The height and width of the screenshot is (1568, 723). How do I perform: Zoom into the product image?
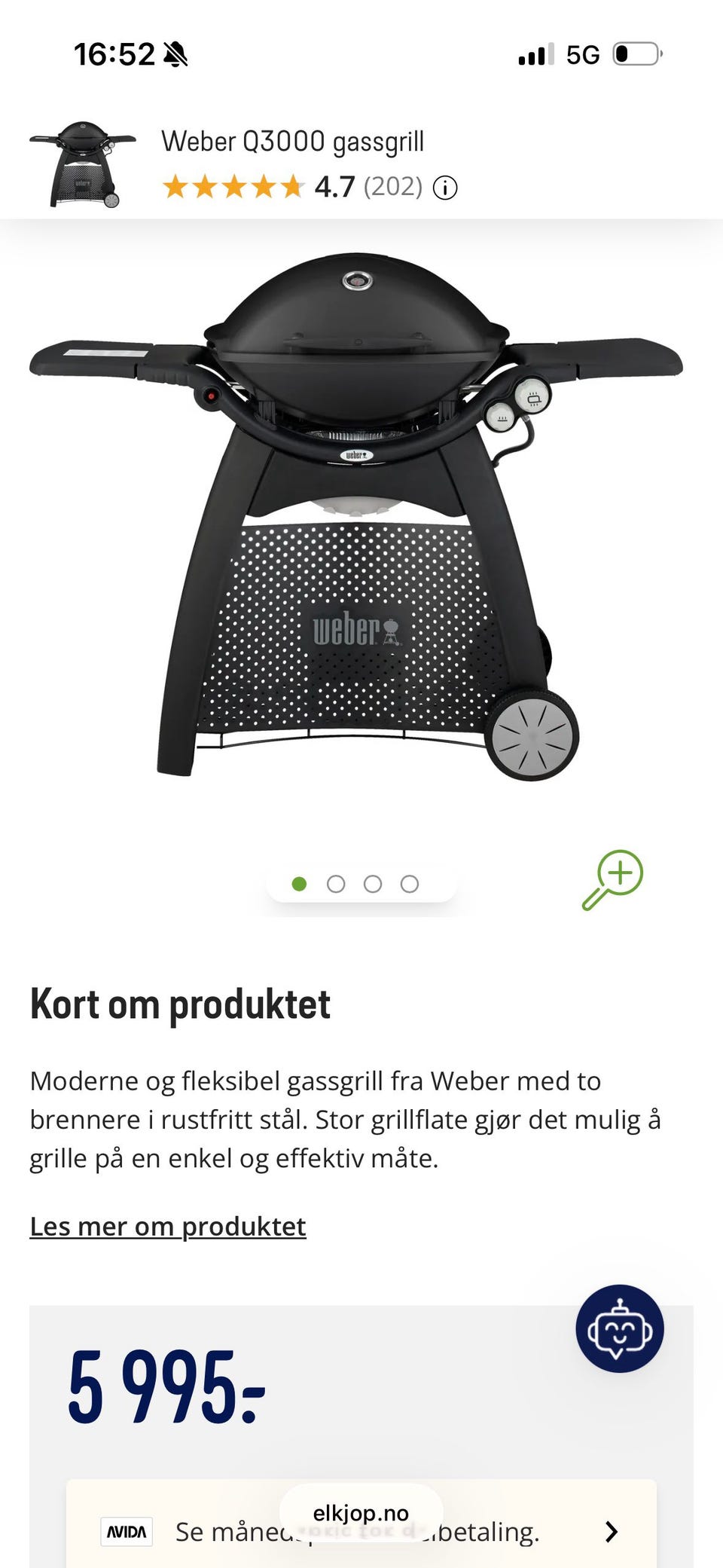tap(612, 880)
